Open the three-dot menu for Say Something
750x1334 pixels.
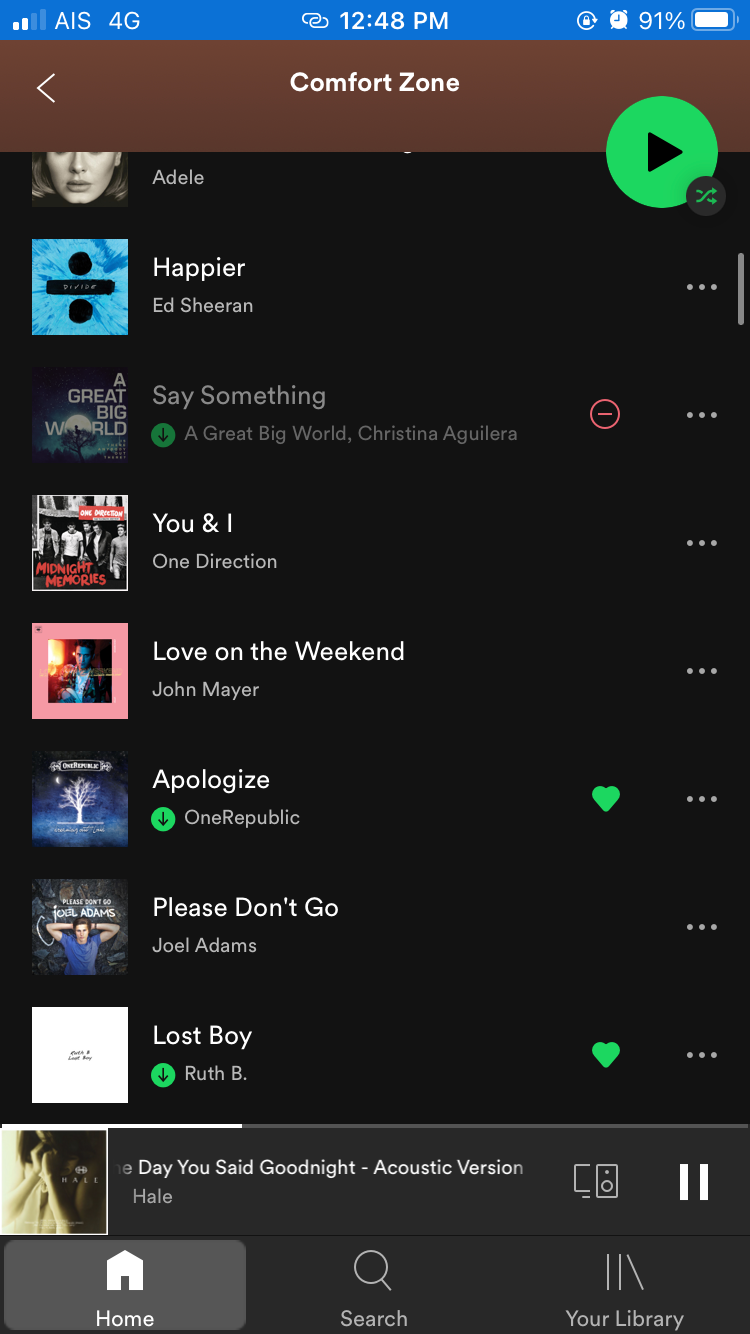tap(702, 415)
